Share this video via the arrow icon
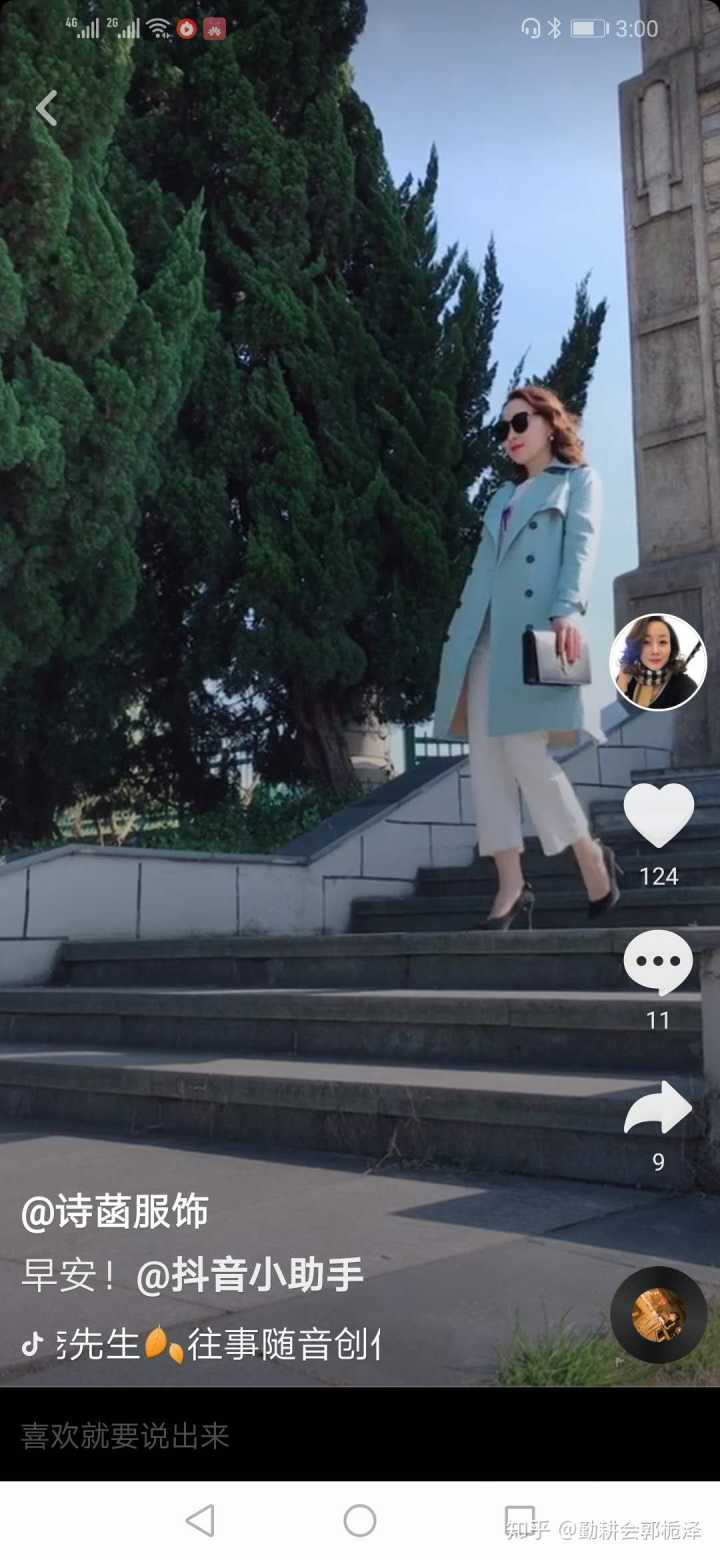This screenshot has height=1560, width=720. (x=658, y=1109)
